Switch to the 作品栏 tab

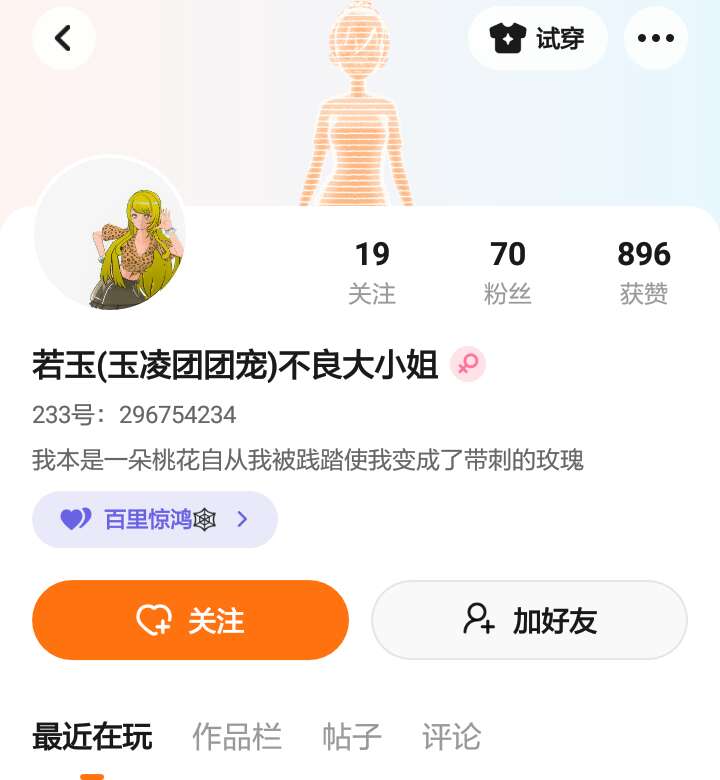tap(237, 738)
